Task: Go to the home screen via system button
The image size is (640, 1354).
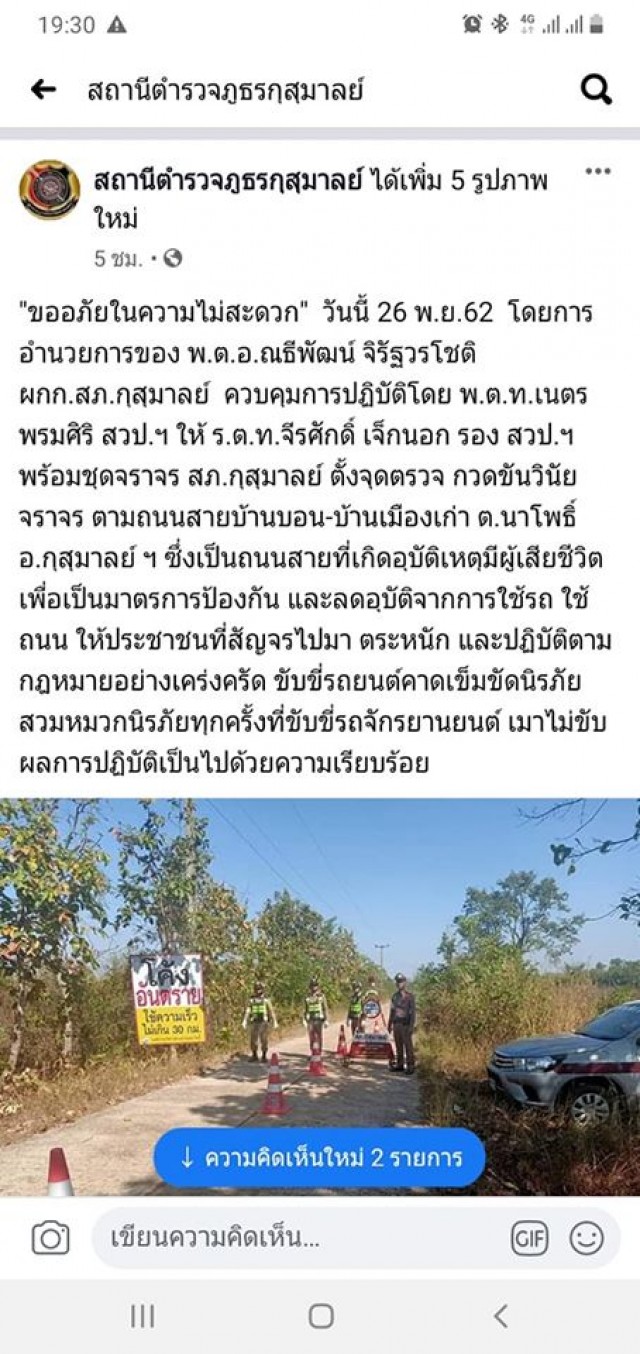Action: pyautogui.click(x=320, y=1316)
